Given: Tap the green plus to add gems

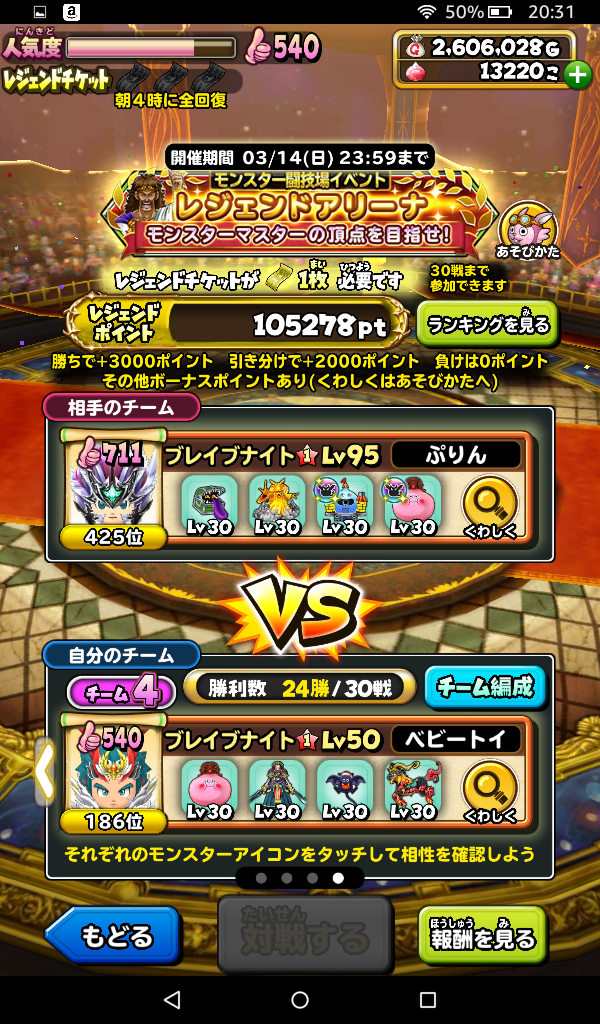Looking at the screenshot, I should [577, 75].
